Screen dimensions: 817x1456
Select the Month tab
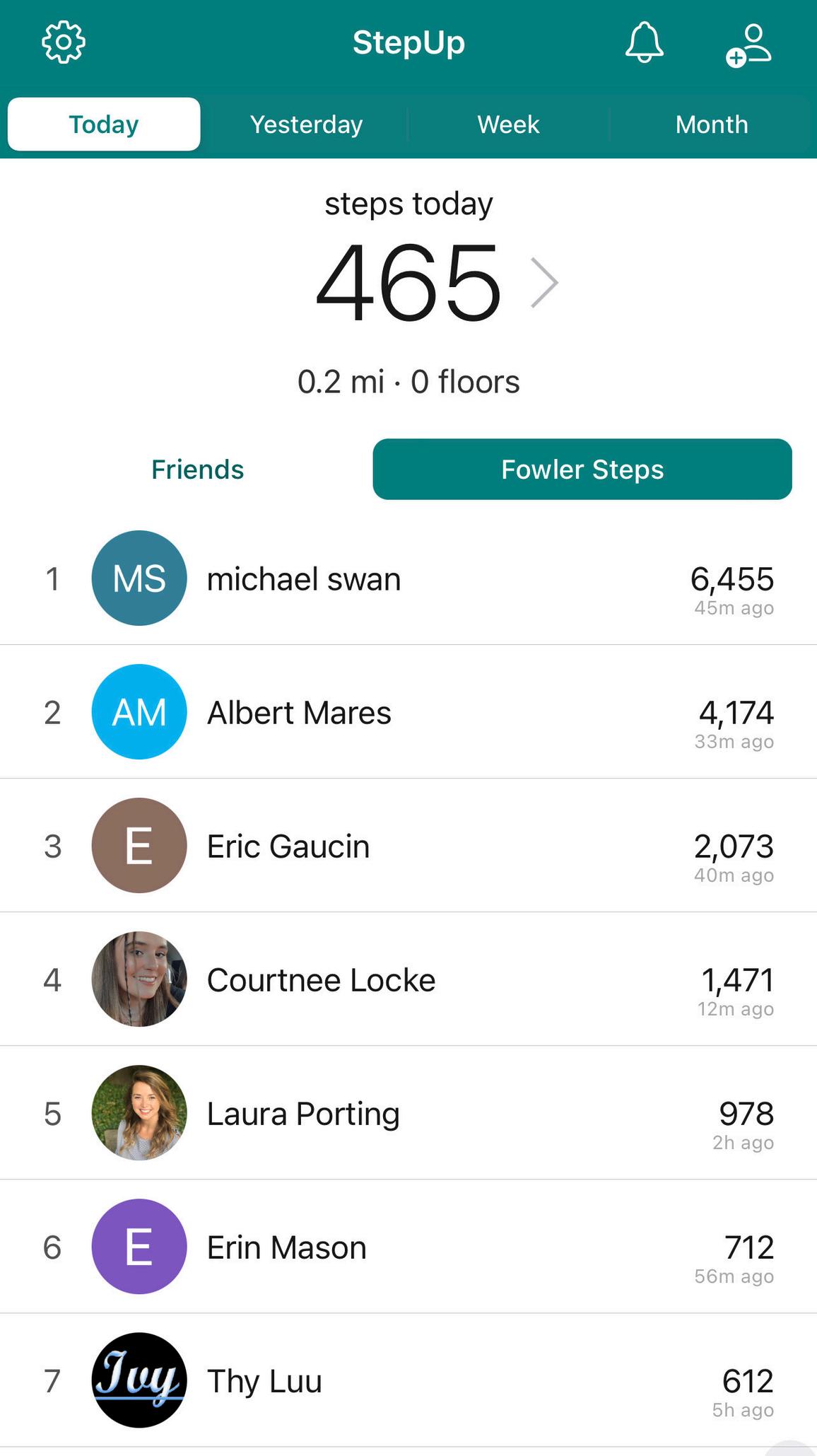coord(711,124)
